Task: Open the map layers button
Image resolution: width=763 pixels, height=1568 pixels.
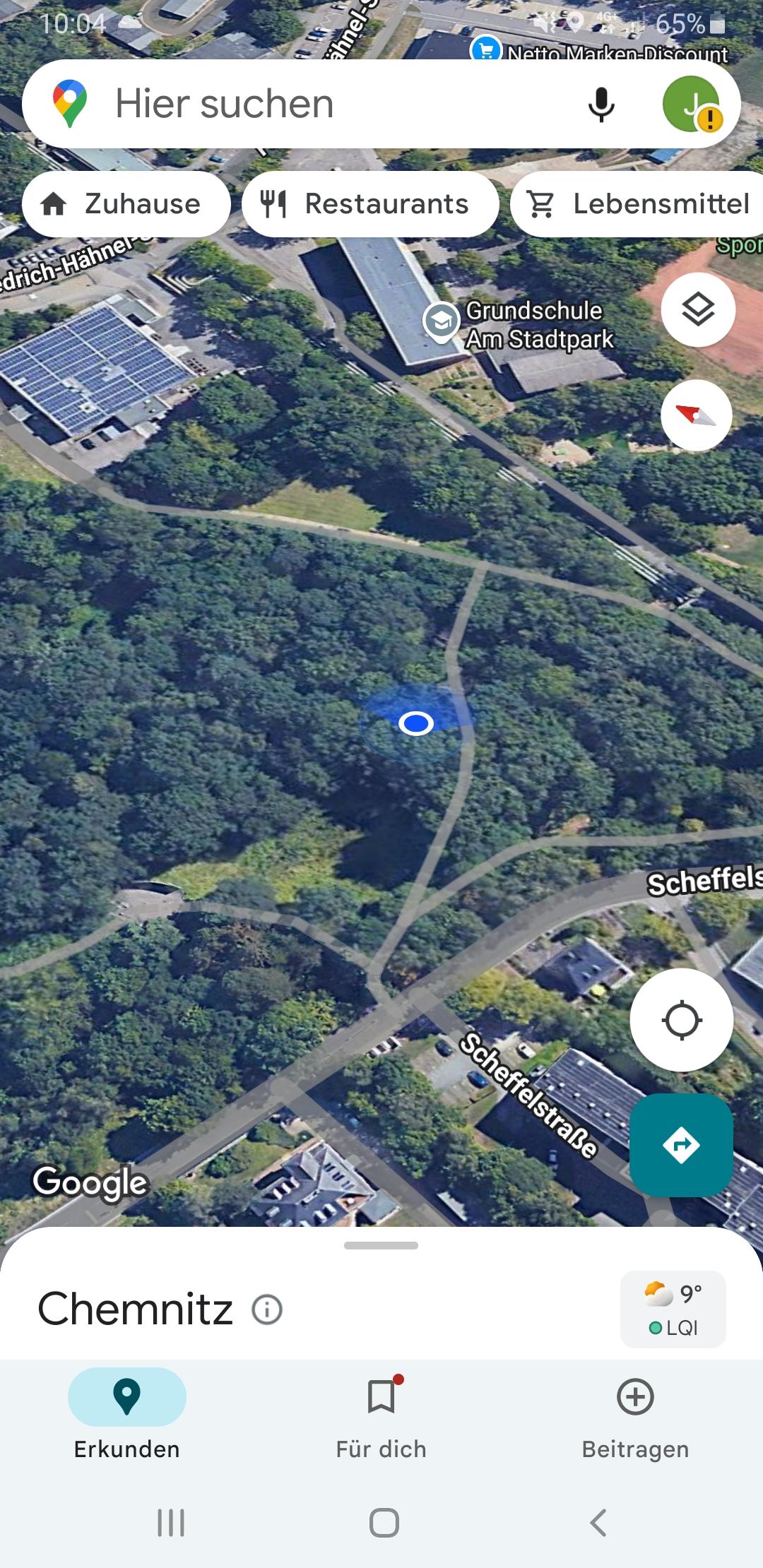Action: [698, 309]
